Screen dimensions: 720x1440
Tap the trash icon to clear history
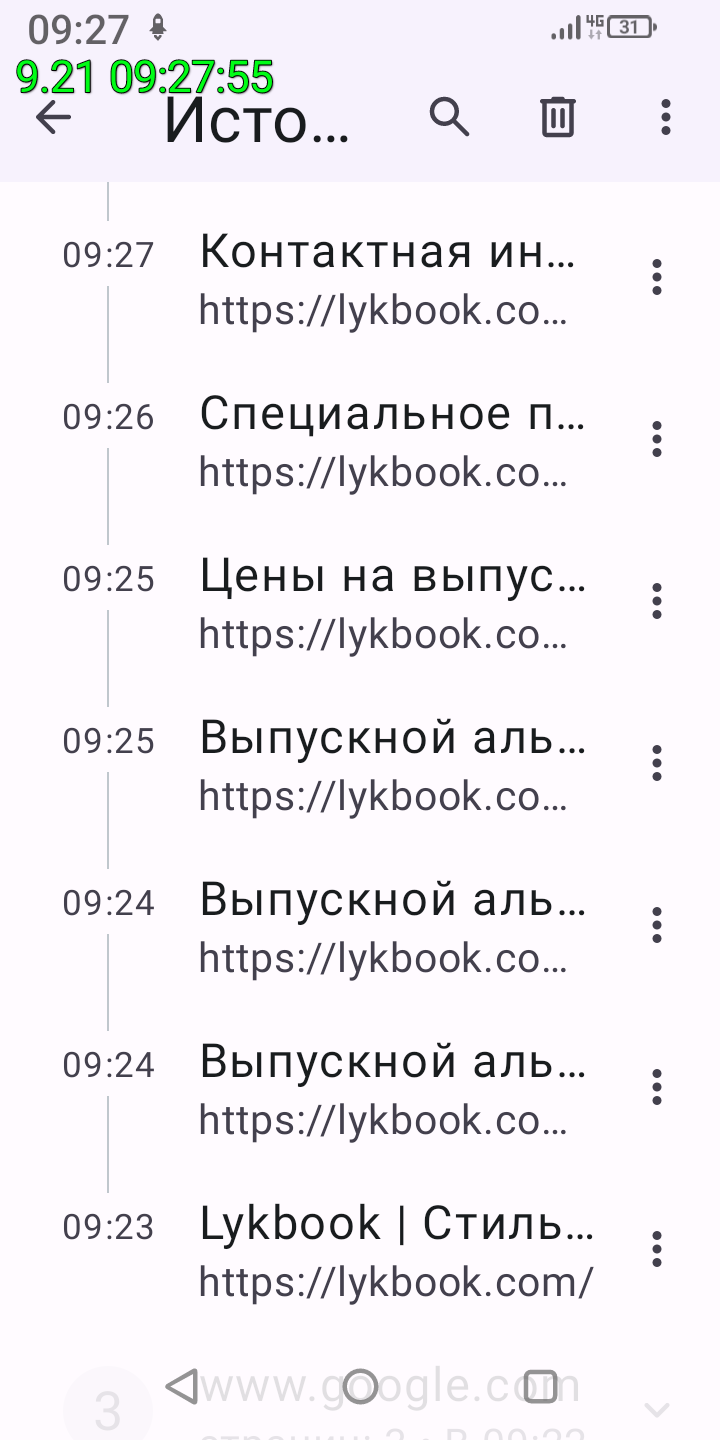(x=557, y=118)
